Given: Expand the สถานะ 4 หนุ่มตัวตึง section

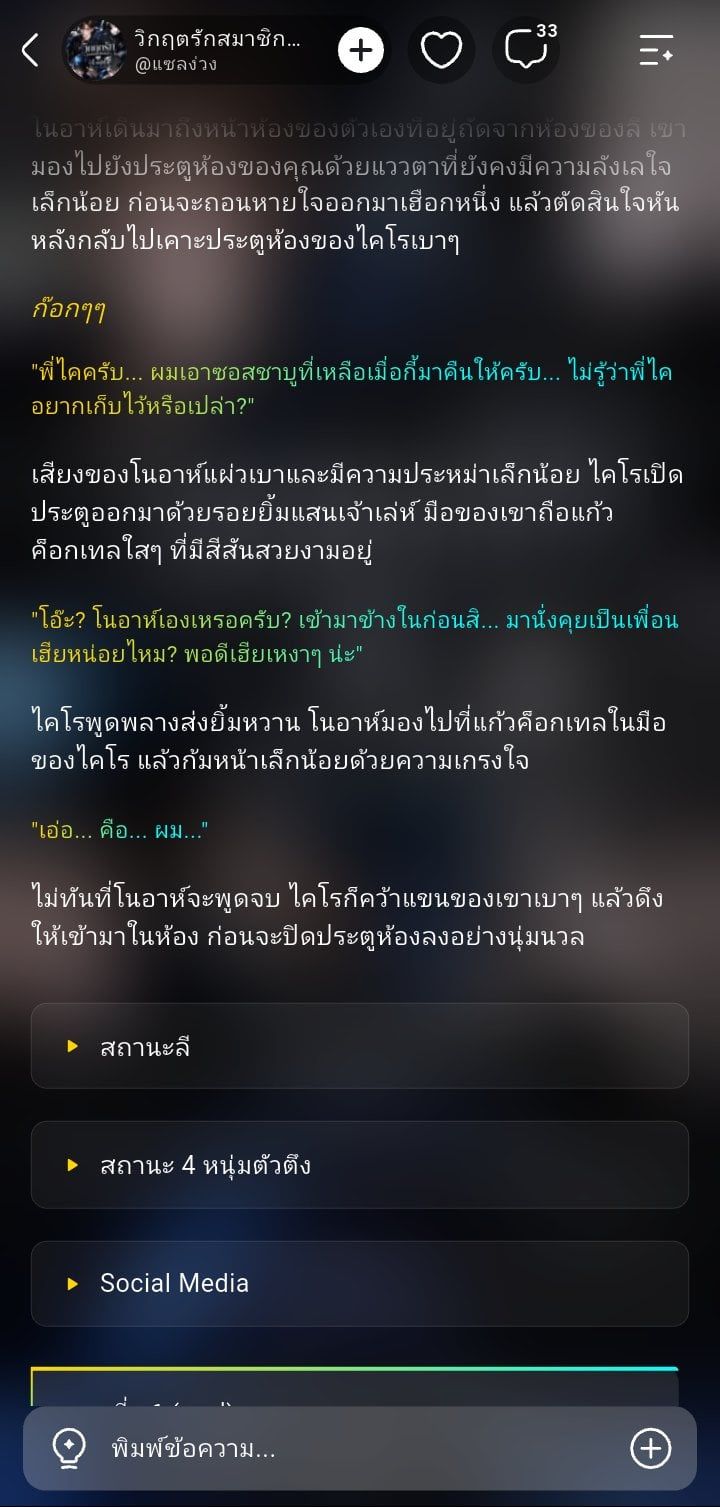Looking at the screenshot, I should pyautogui.click(x=360, y=1165).
